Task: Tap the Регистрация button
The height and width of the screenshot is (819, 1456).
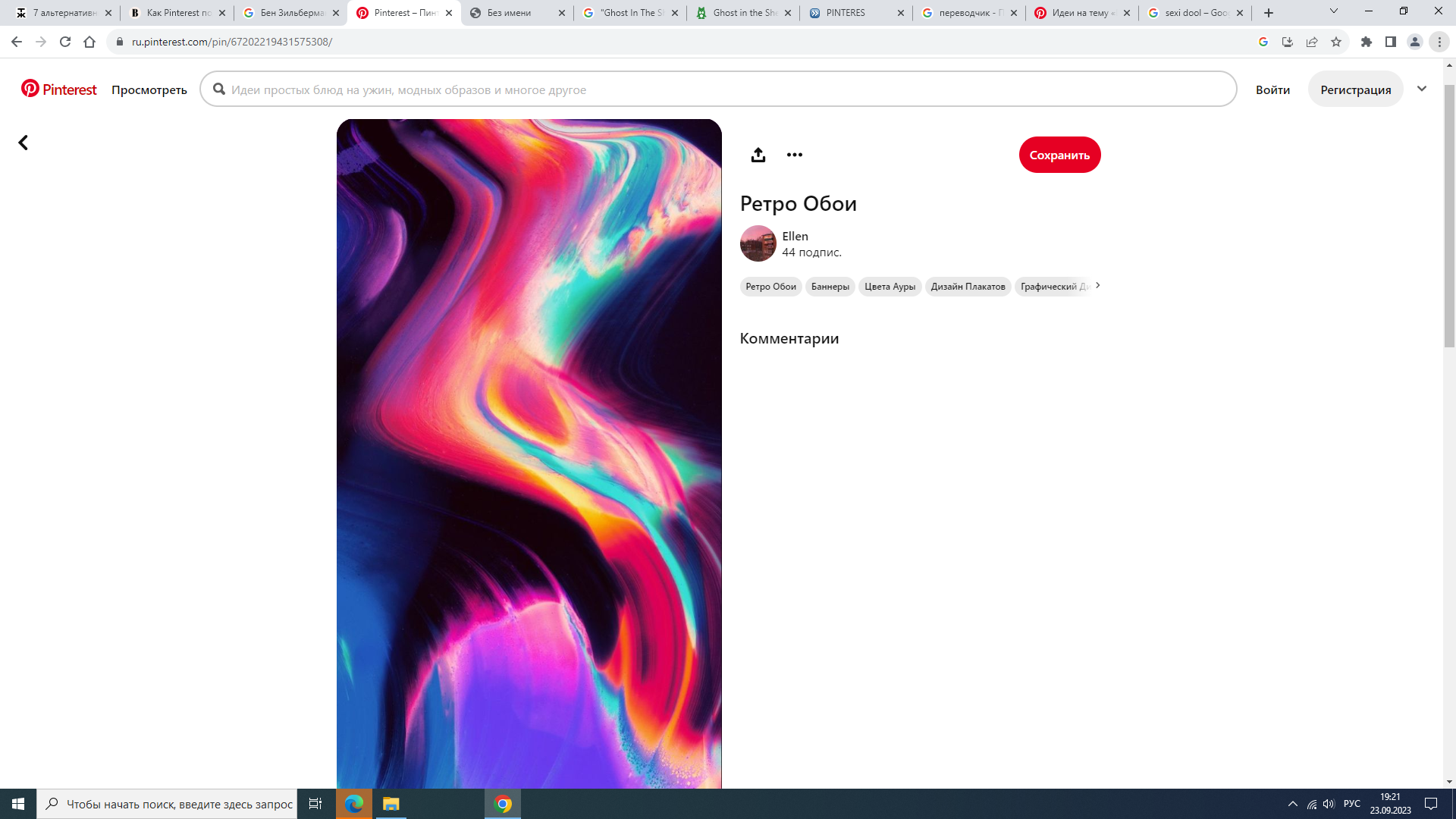Action: (1354, 89)
